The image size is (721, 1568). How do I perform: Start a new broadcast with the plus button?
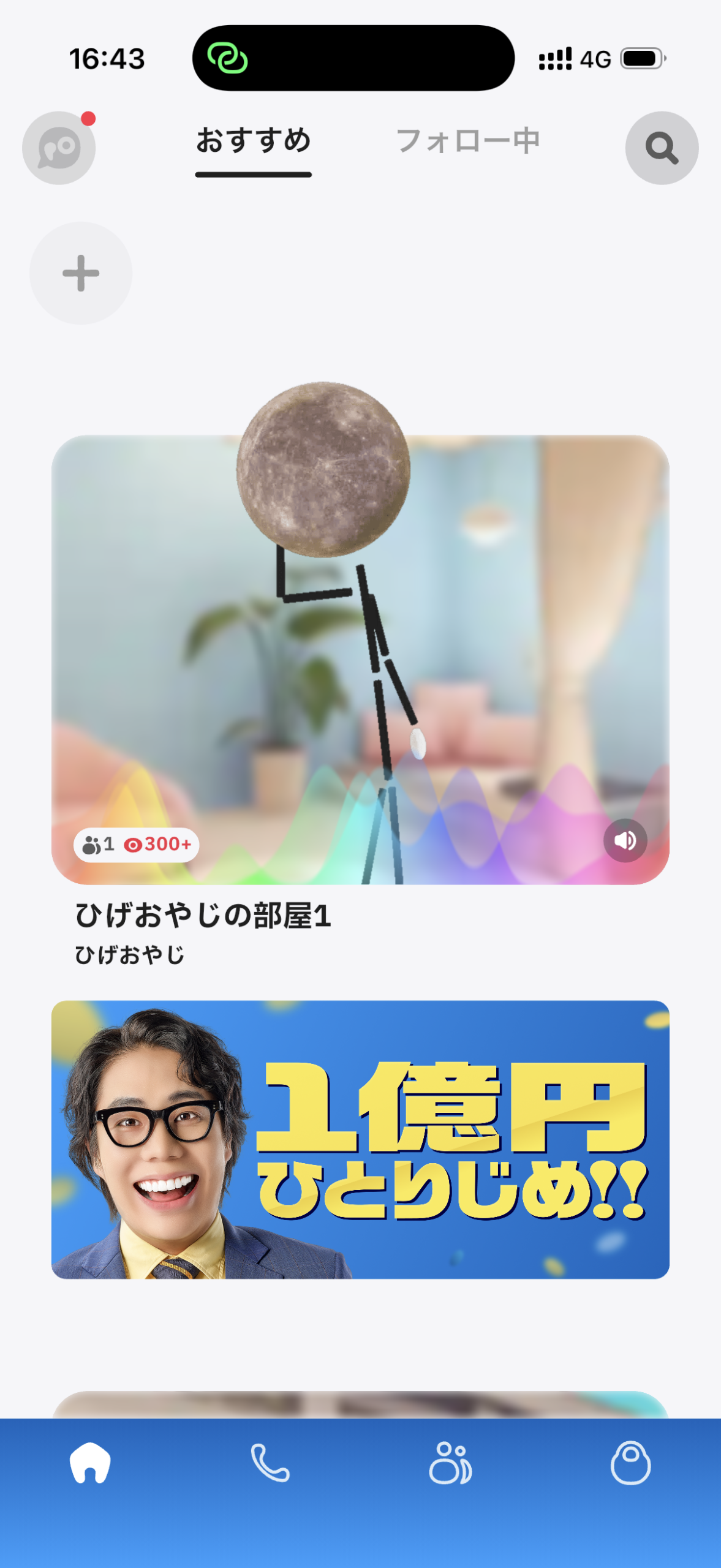click(82, 274)
